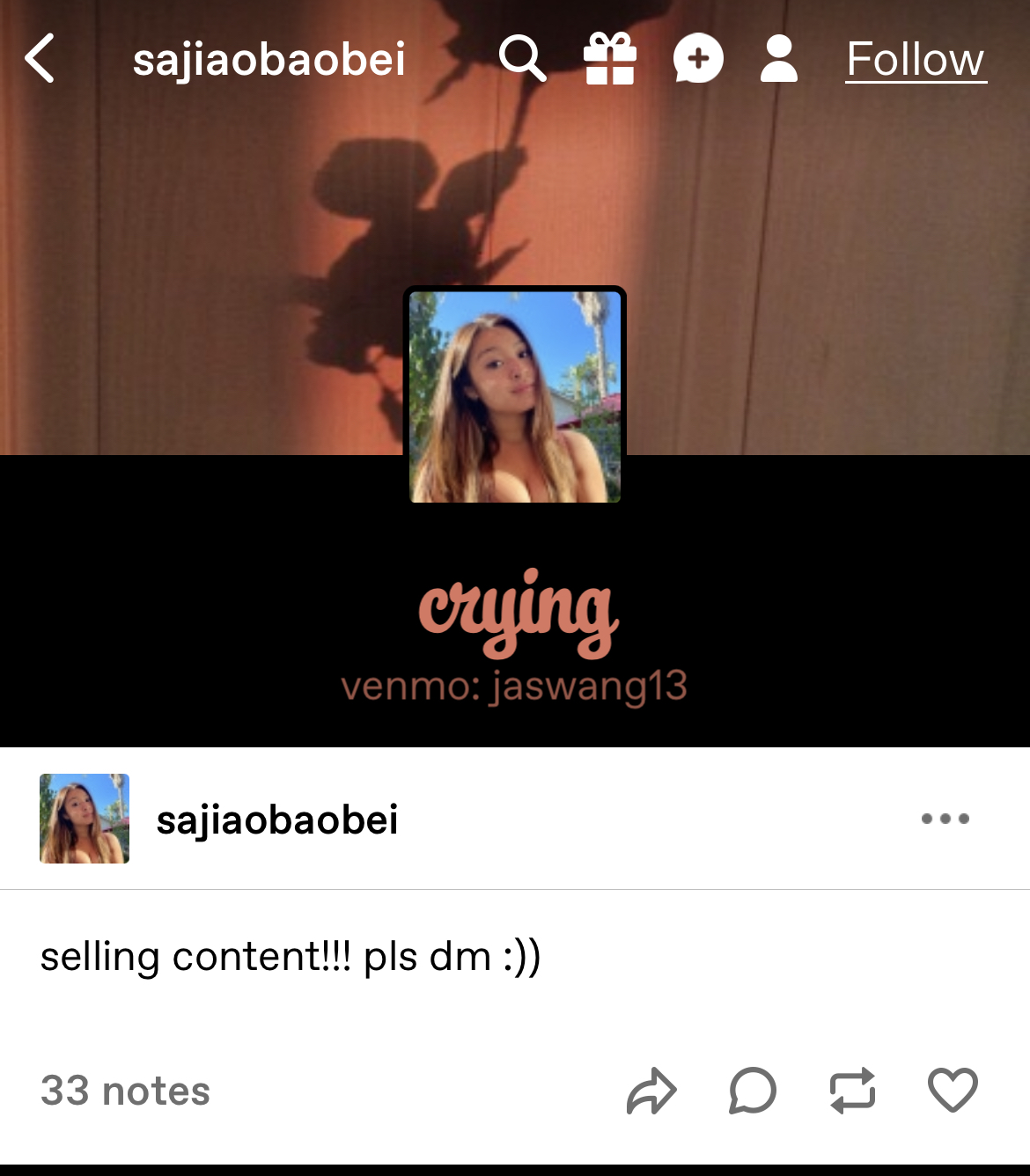Tap the small avatar beside the post

[x=85, y=819]
